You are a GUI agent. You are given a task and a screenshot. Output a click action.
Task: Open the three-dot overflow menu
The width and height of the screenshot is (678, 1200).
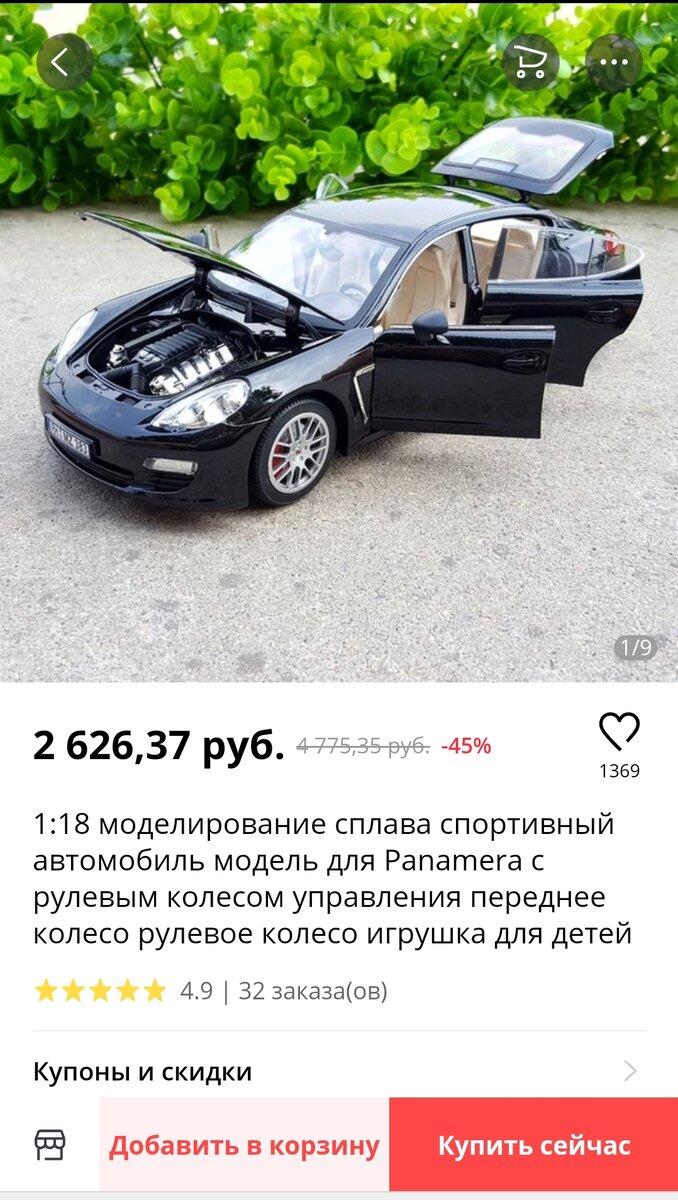(614, 62)
